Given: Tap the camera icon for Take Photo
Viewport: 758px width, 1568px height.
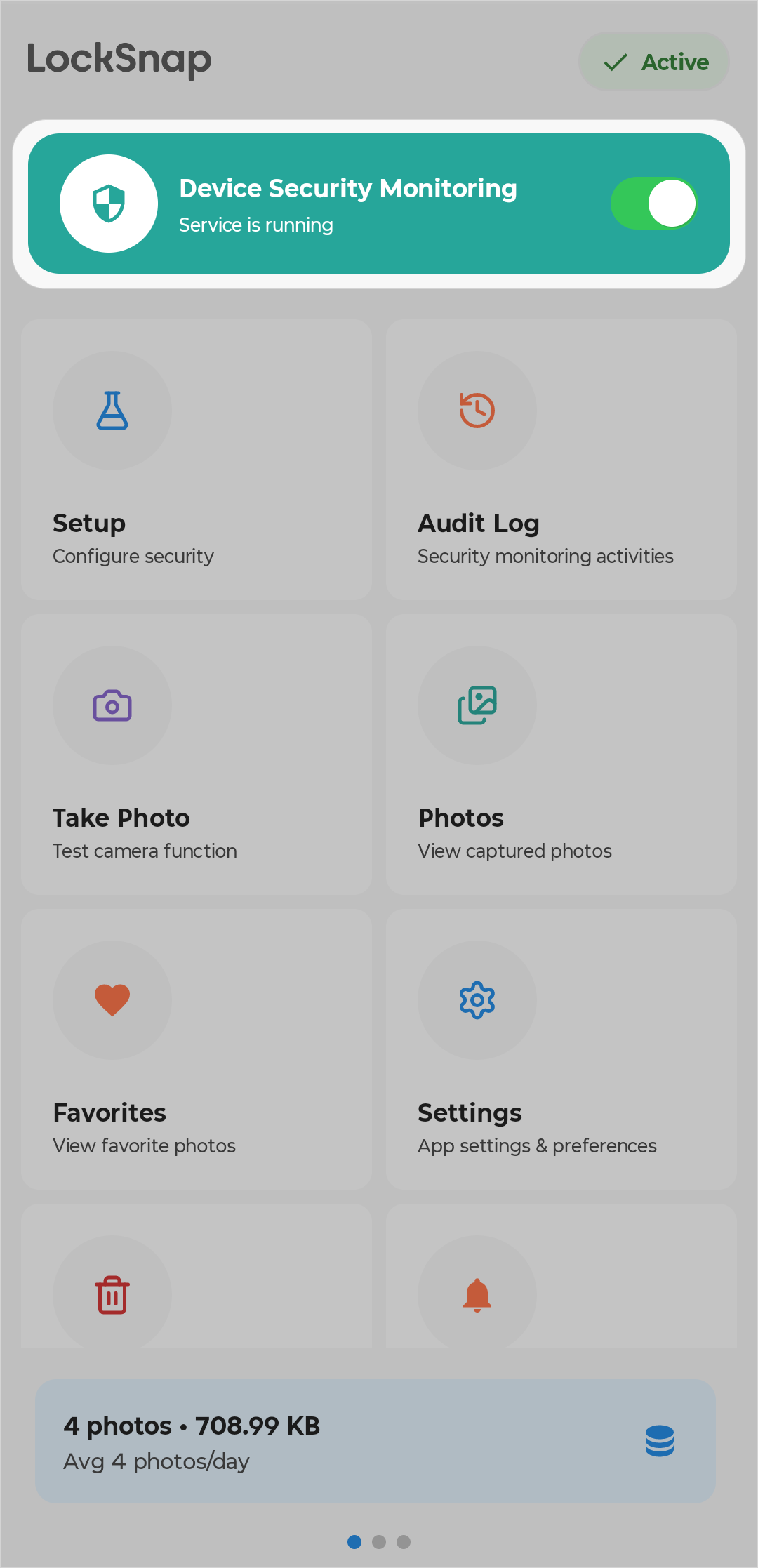Looking at the screenshot, I should click(112, 705).
